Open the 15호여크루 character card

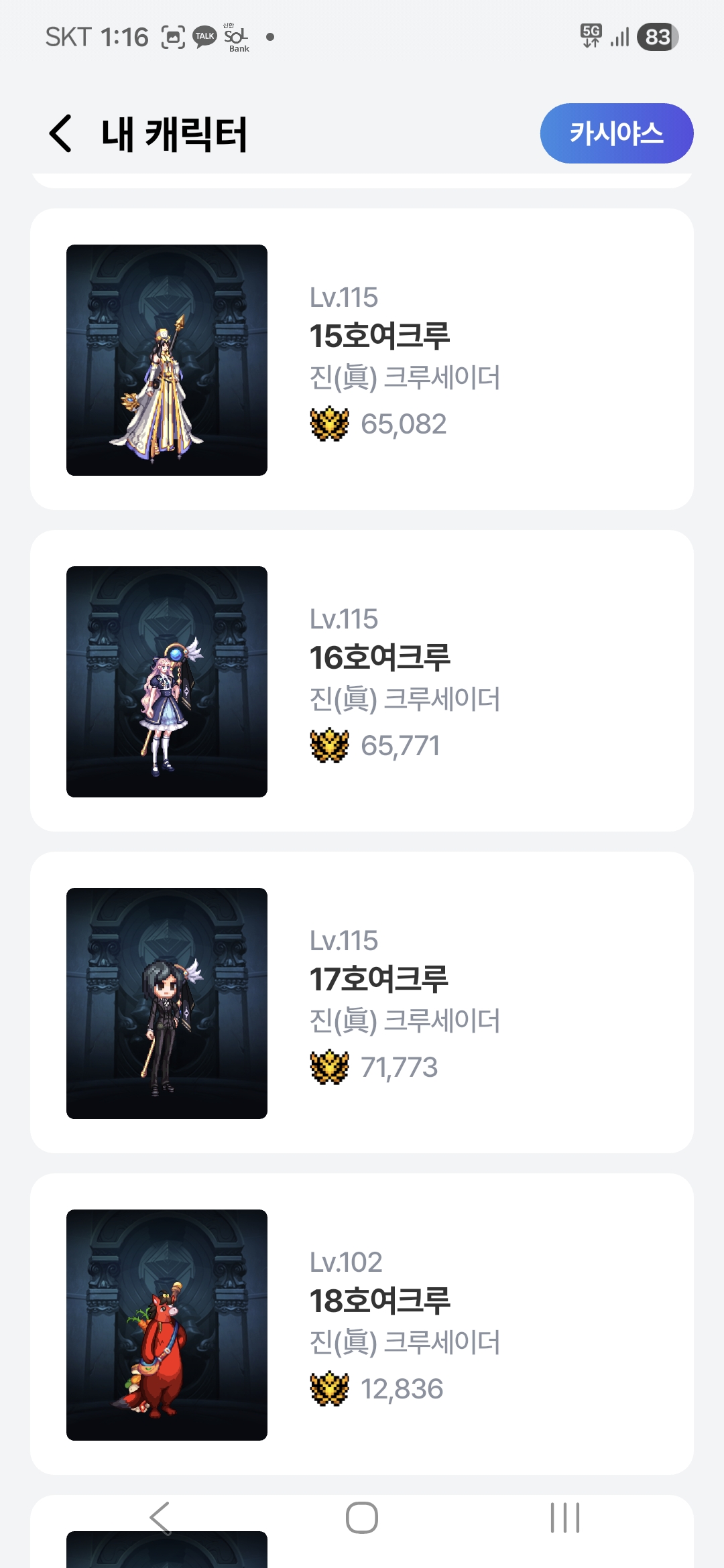[362, 359]
